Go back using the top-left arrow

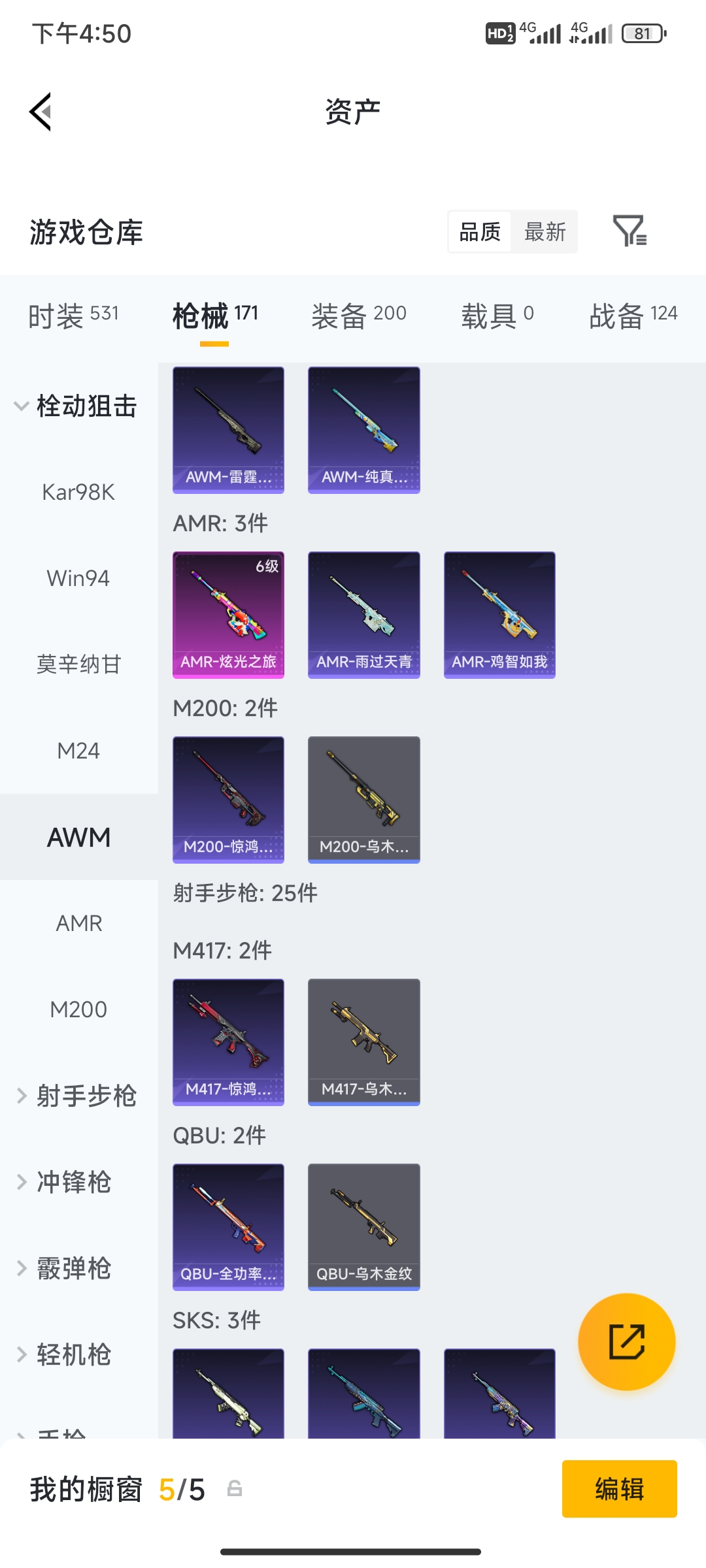click(x=41, y=112)
